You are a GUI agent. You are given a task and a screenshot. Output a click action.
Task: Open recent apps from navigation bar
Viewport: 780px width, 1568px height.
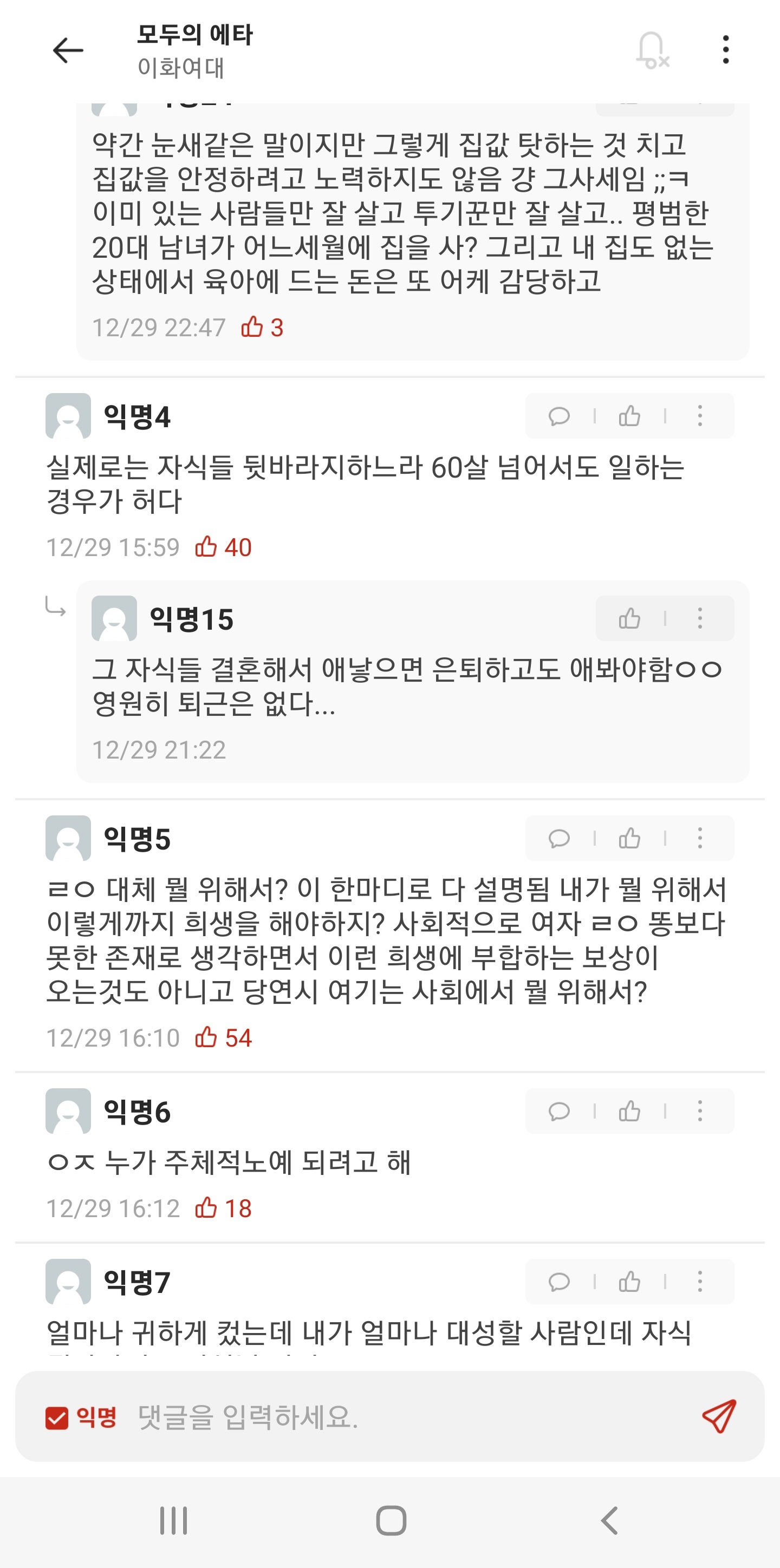pos(173,1520)
